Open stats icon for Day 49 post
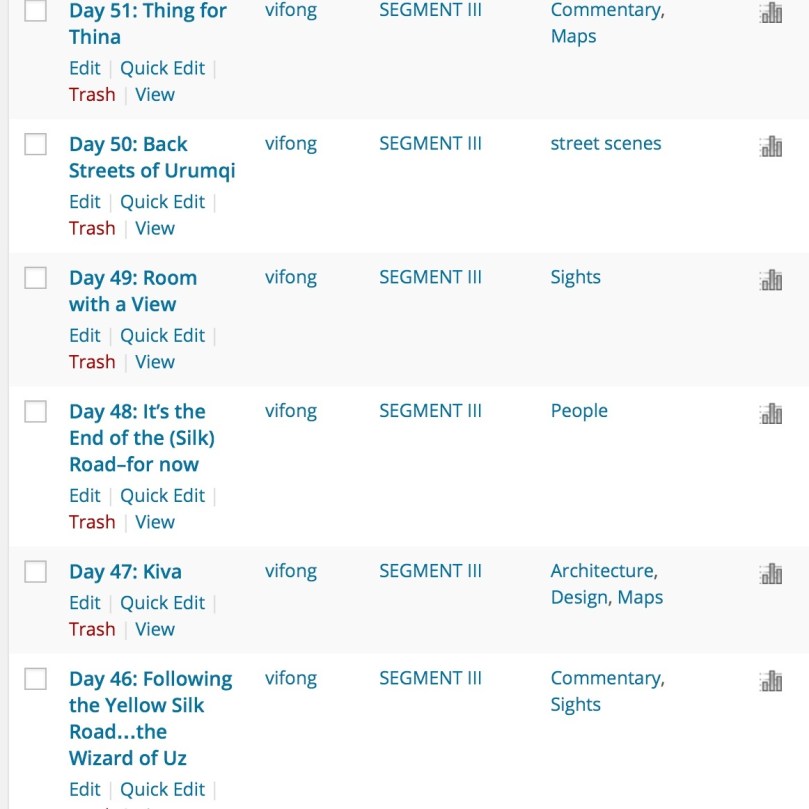This screenshot has height=809, width=809. pos(770,279)
